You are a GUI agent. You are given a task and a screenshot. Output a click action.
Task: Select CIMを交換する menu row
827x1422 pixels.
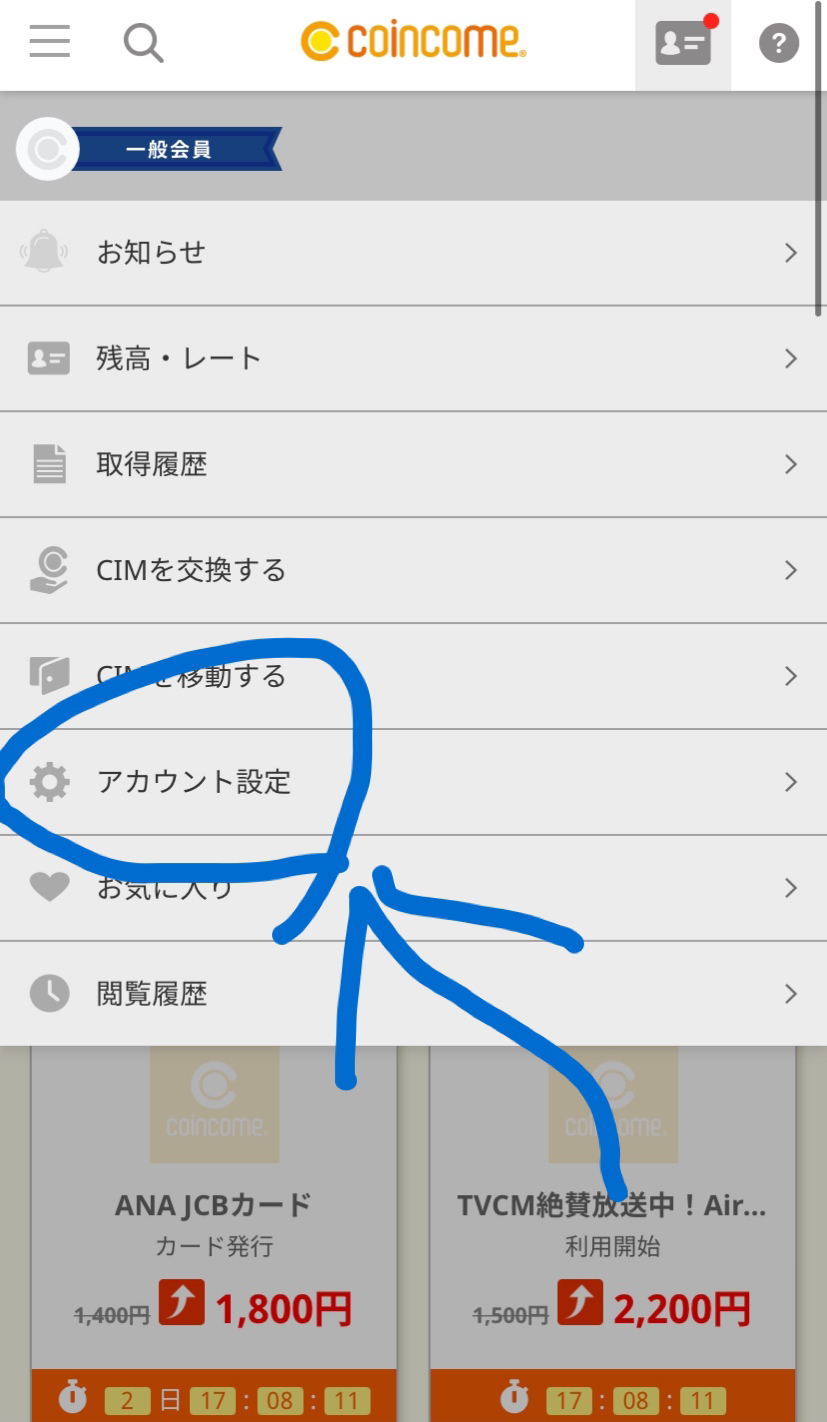coord(413,570)
